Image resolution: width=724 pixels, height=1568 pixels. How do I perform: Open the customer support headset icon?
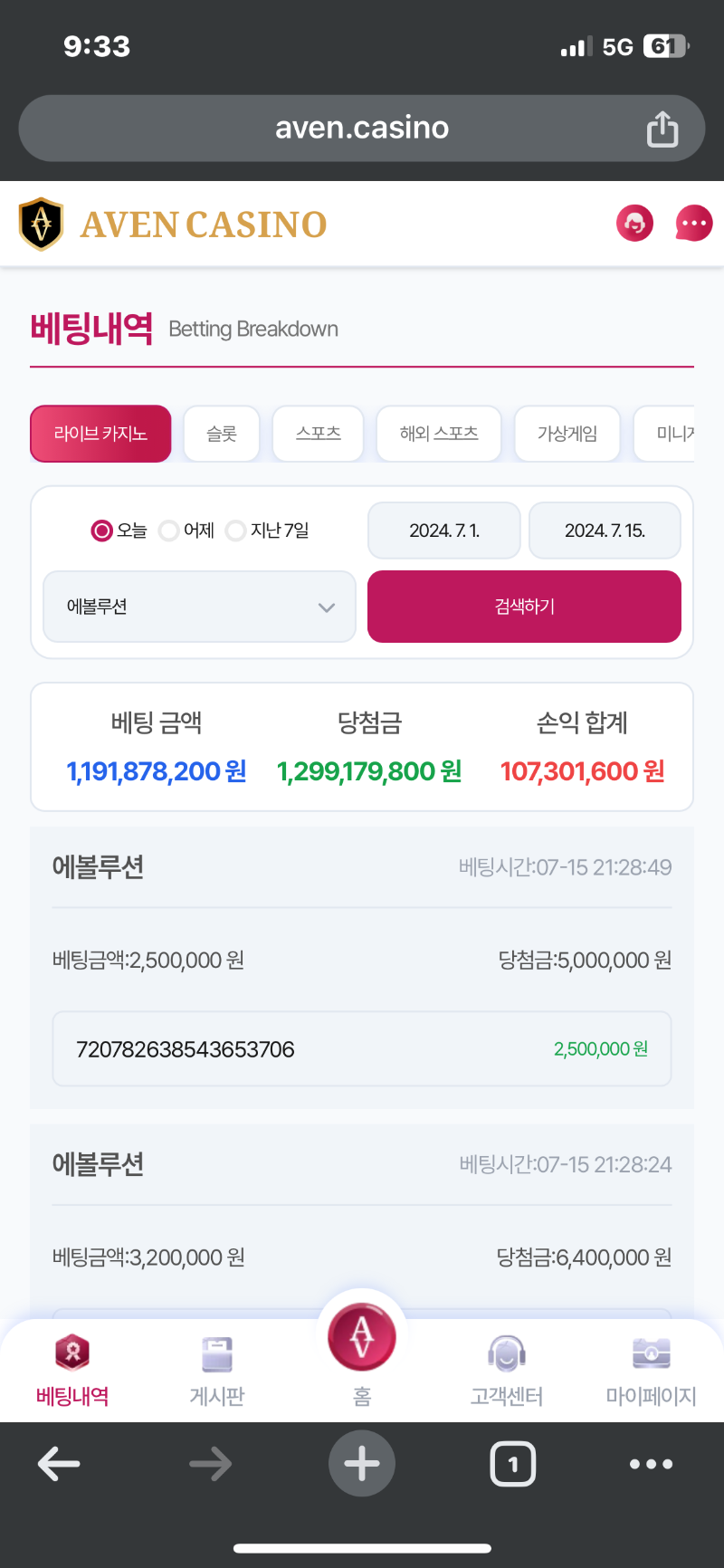[634, 223]
